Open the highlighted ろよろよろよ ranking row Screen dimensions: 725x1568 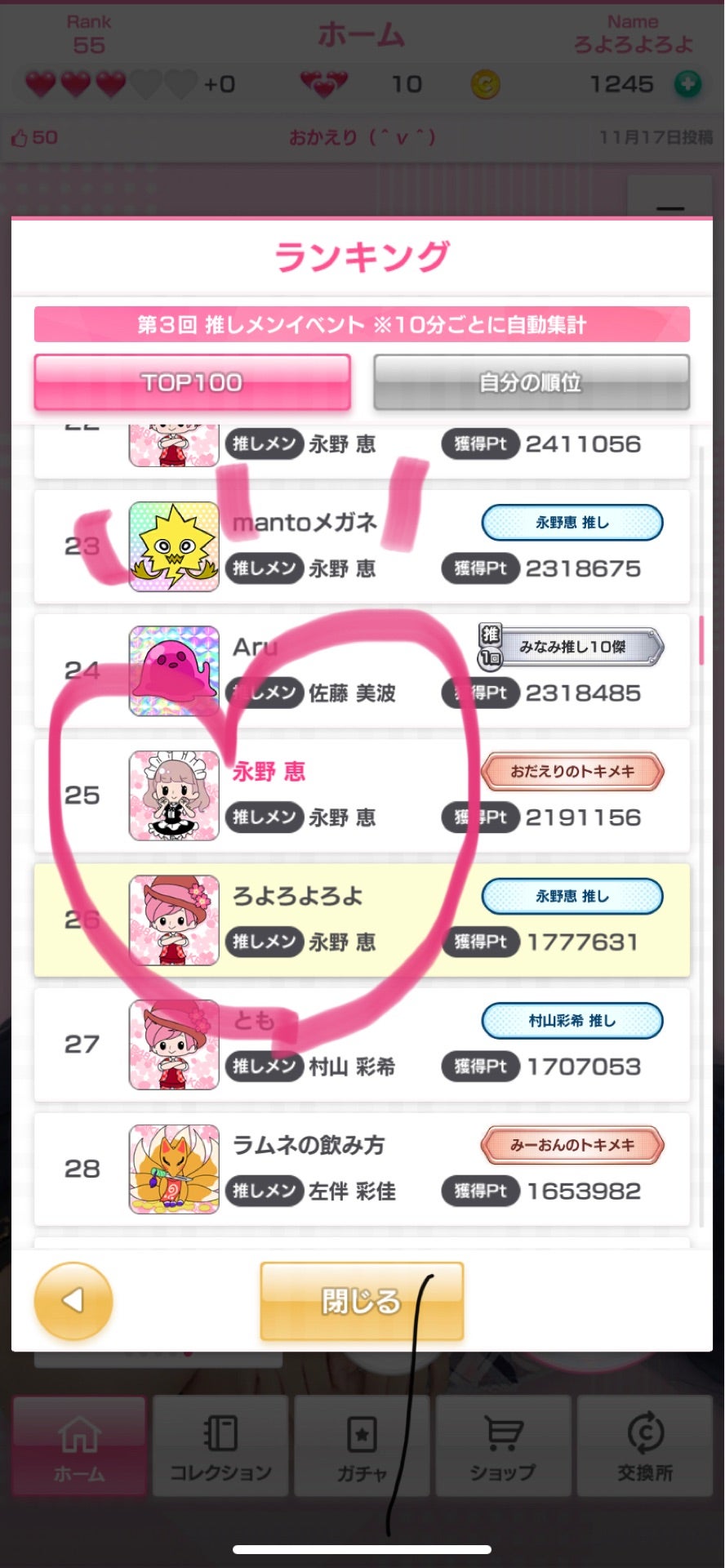coord(362,920)
